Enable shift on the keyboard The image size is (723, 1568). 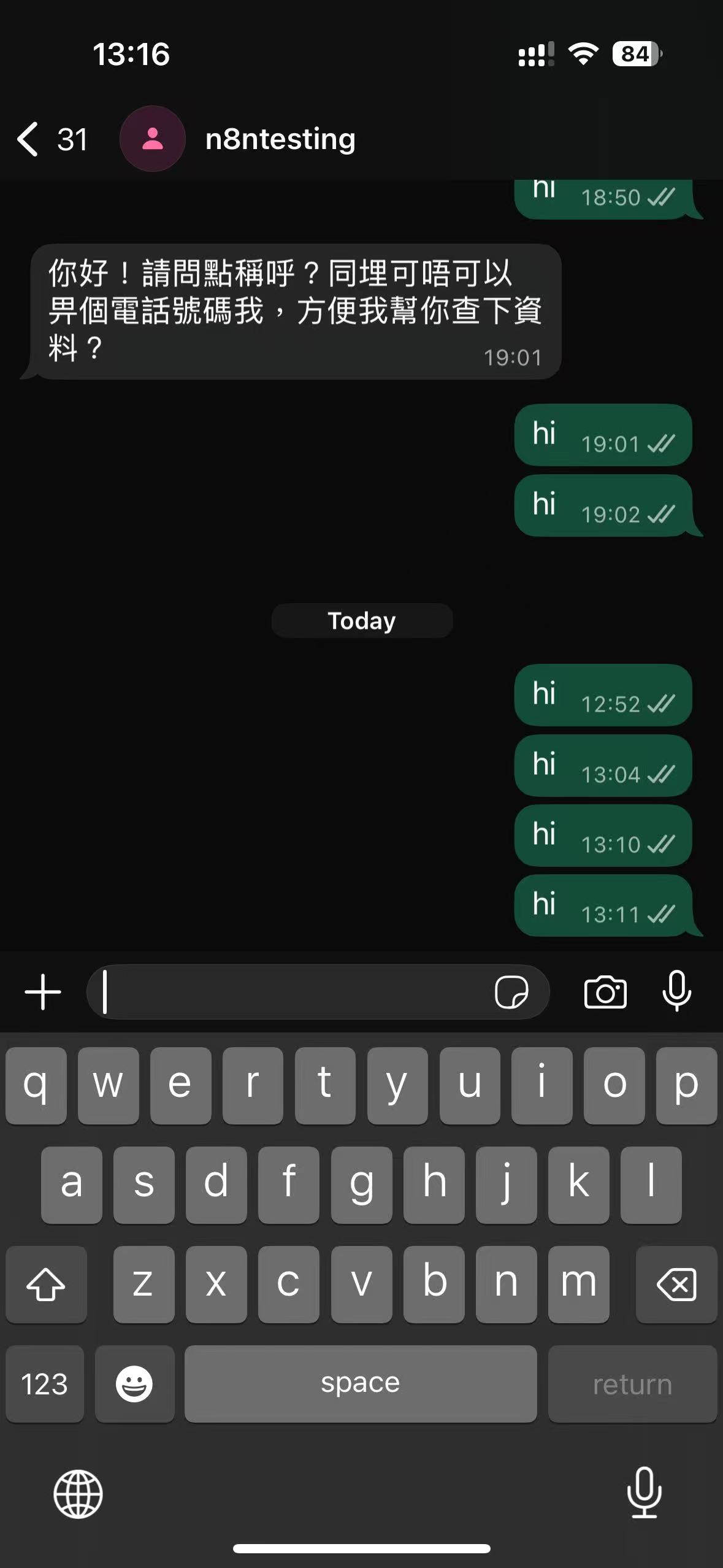point(46,1284)
